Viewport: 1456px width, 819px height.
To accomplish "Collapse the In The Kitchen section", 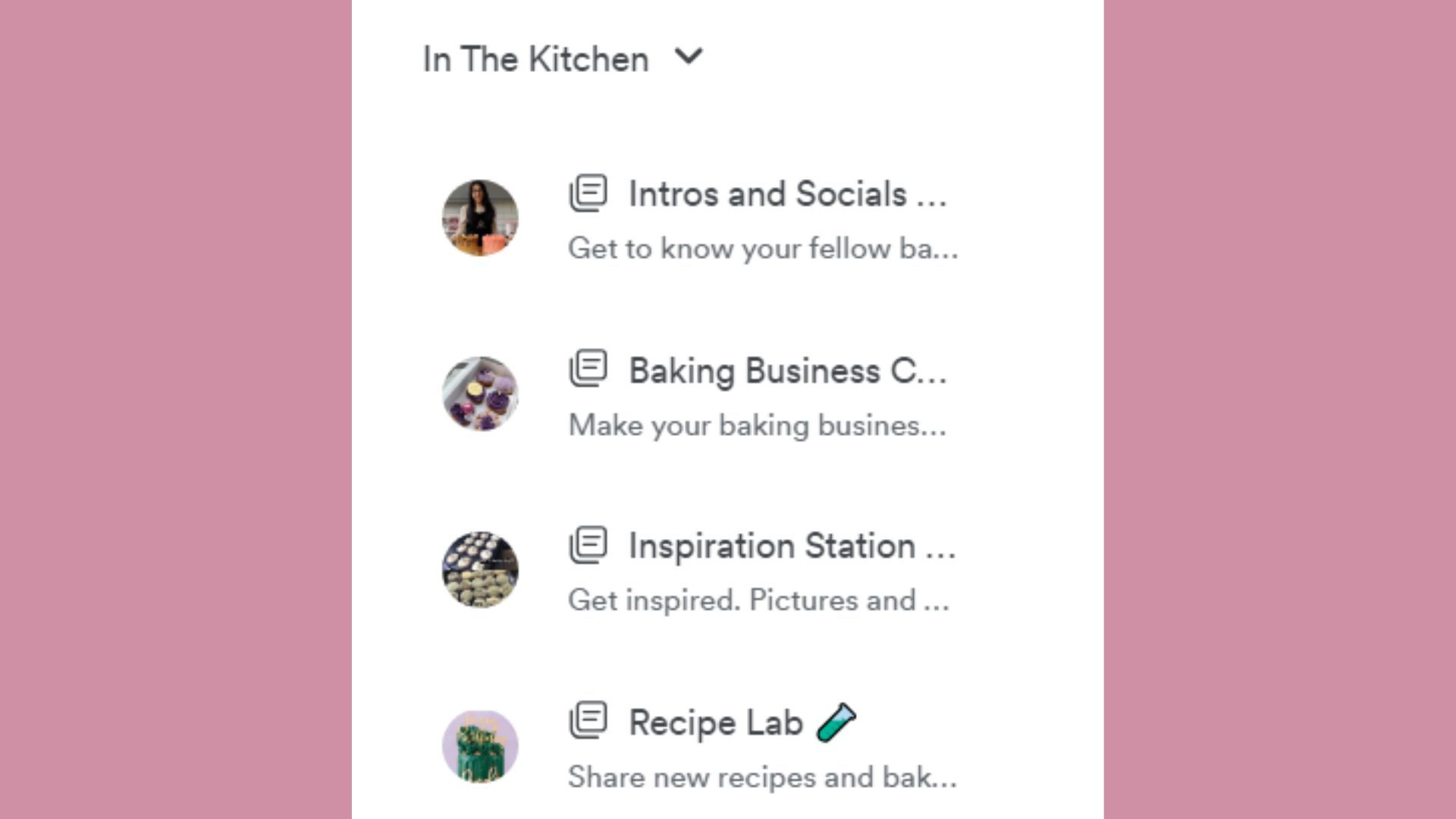I will [x=689, y=58].
